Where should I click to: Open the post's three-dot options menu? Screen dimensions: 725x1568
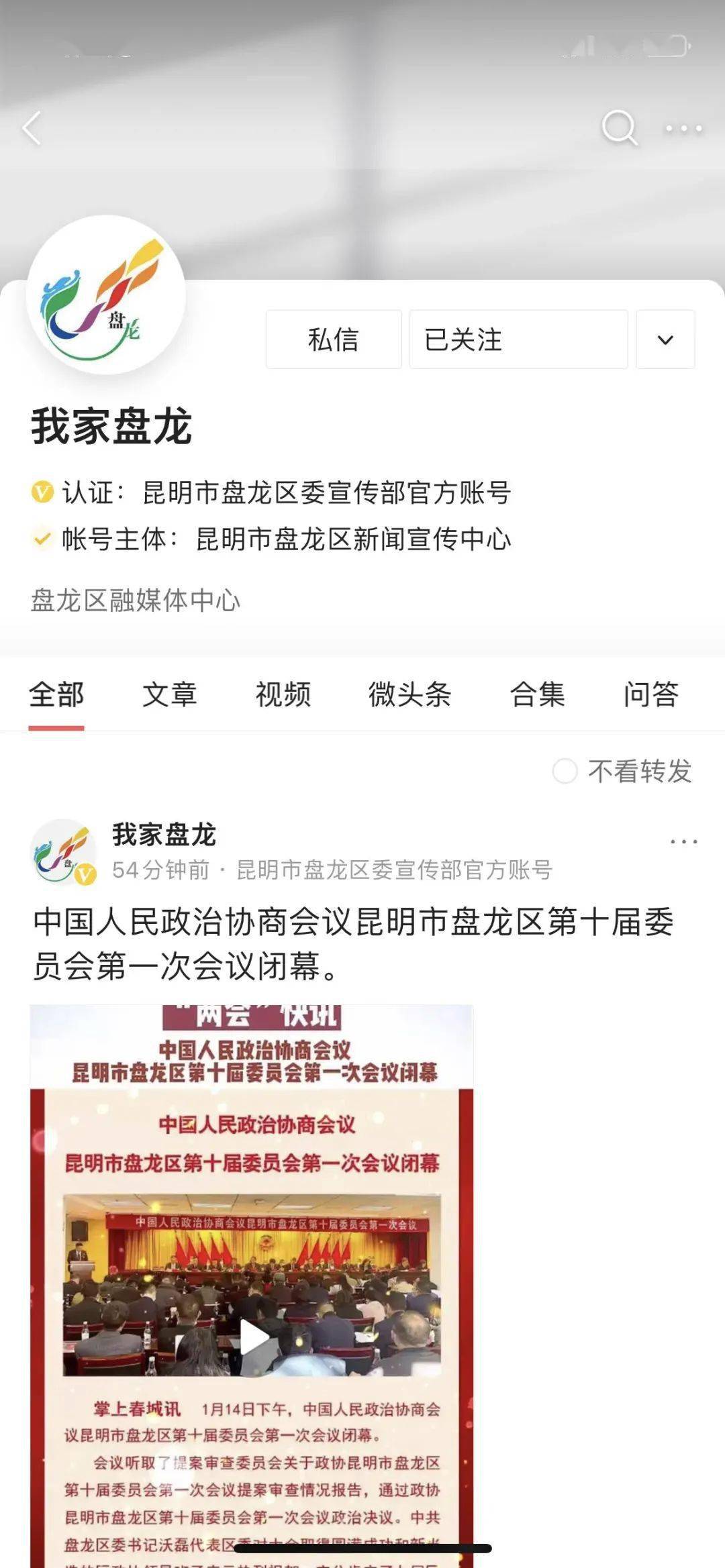684,841
